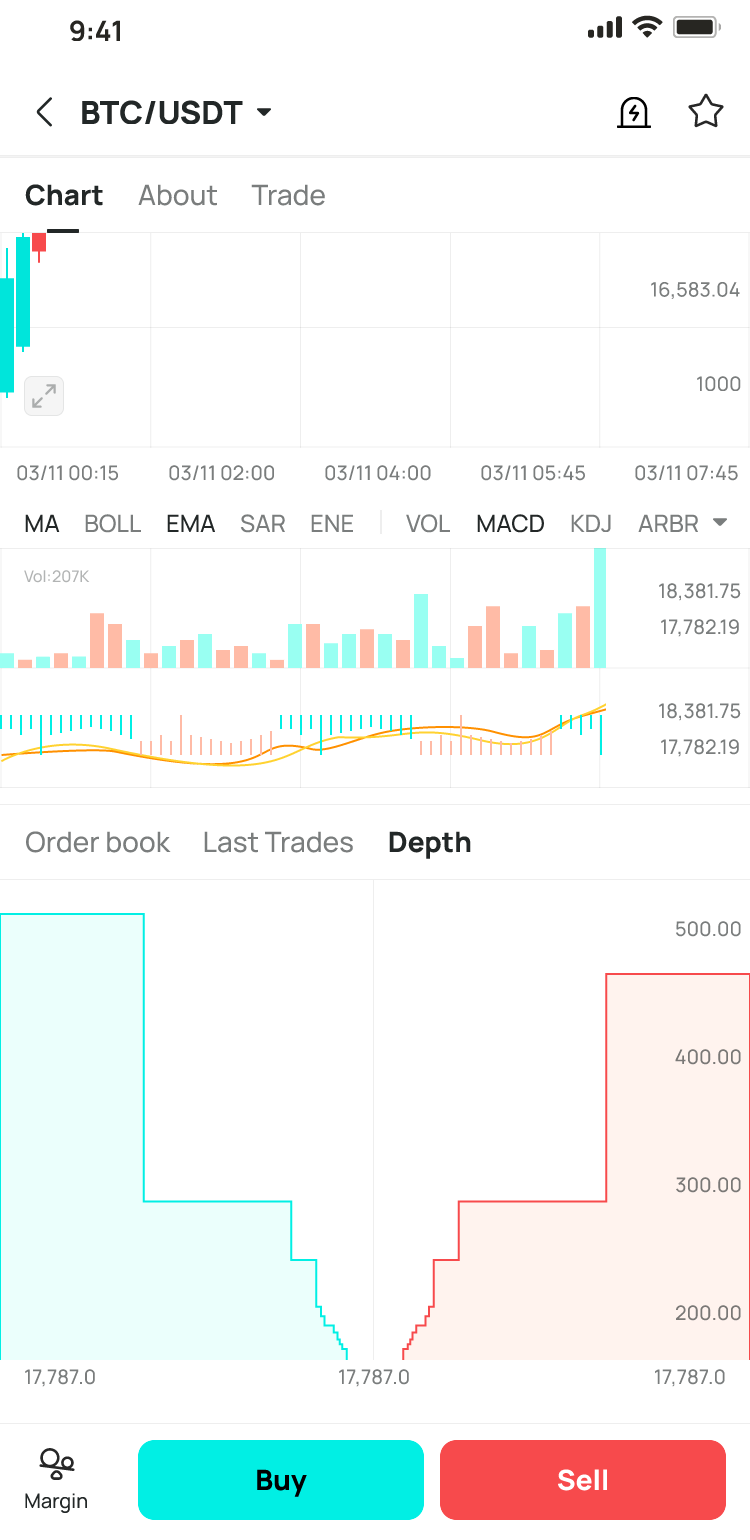Select the SAR indicator
The width and height of the screenshot is (750, 1540).
point(263,523)
